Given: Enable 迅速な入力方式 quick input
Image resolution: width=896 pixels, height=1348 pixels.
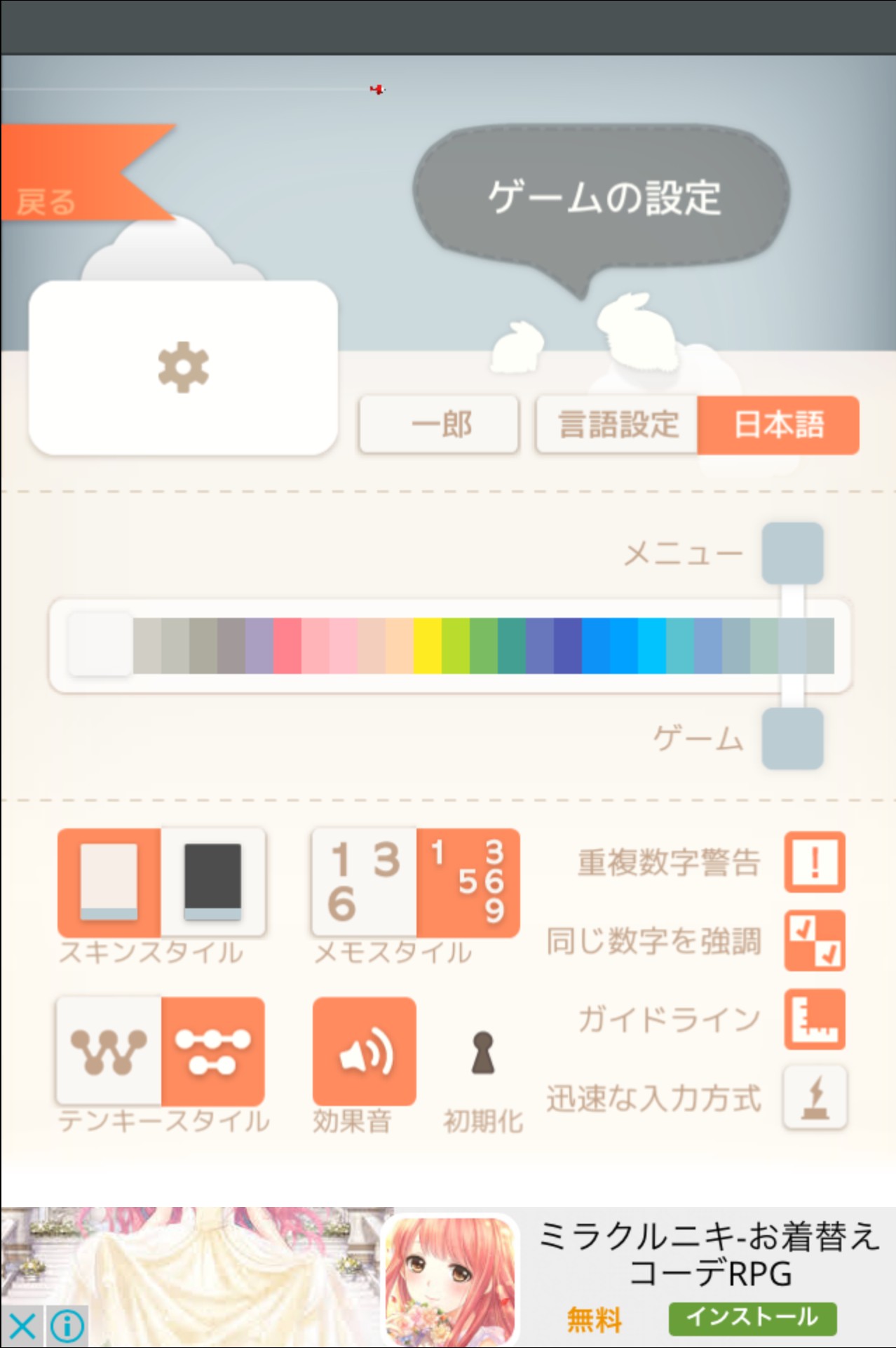Looking at the screenshot, I should 815,1098.
